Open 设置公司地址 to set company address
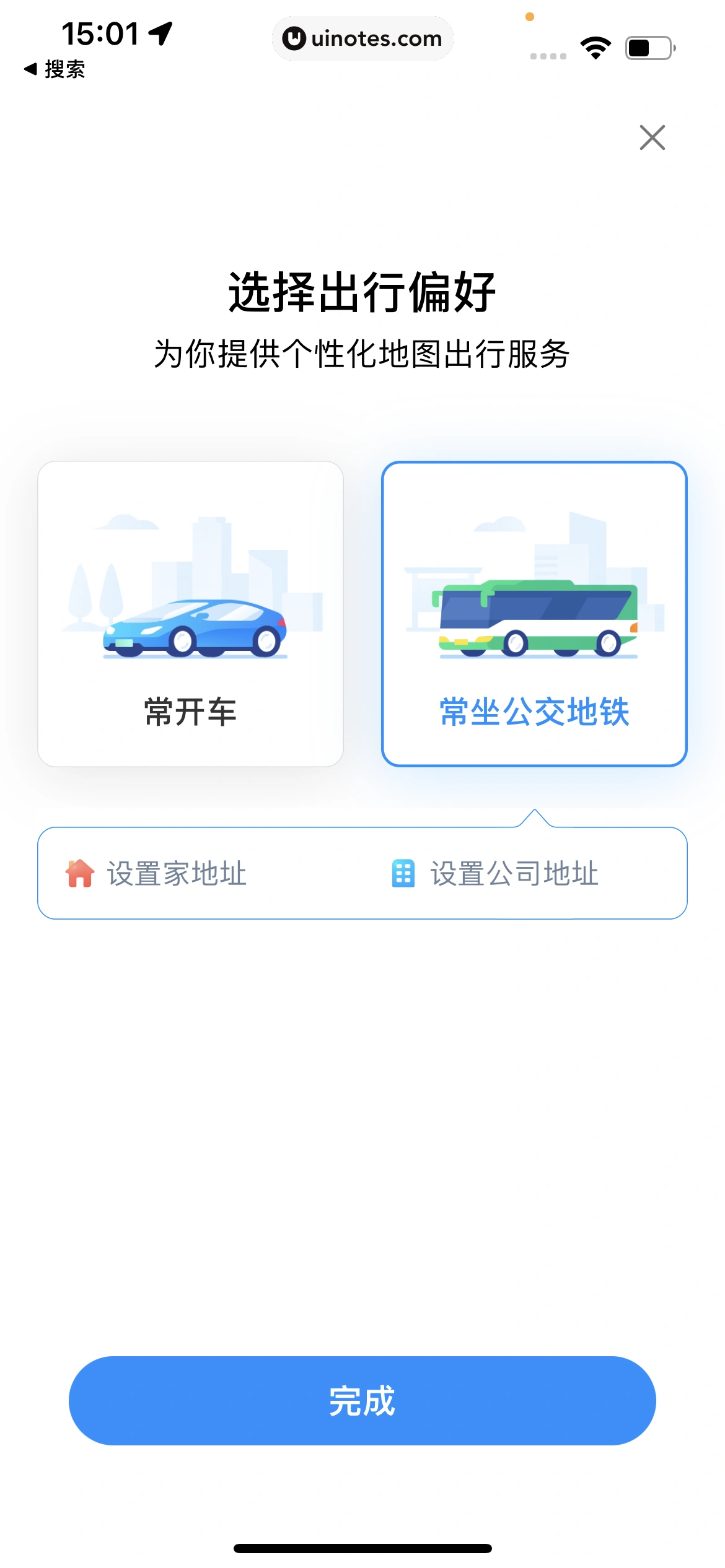 click(x=496, y=874)
